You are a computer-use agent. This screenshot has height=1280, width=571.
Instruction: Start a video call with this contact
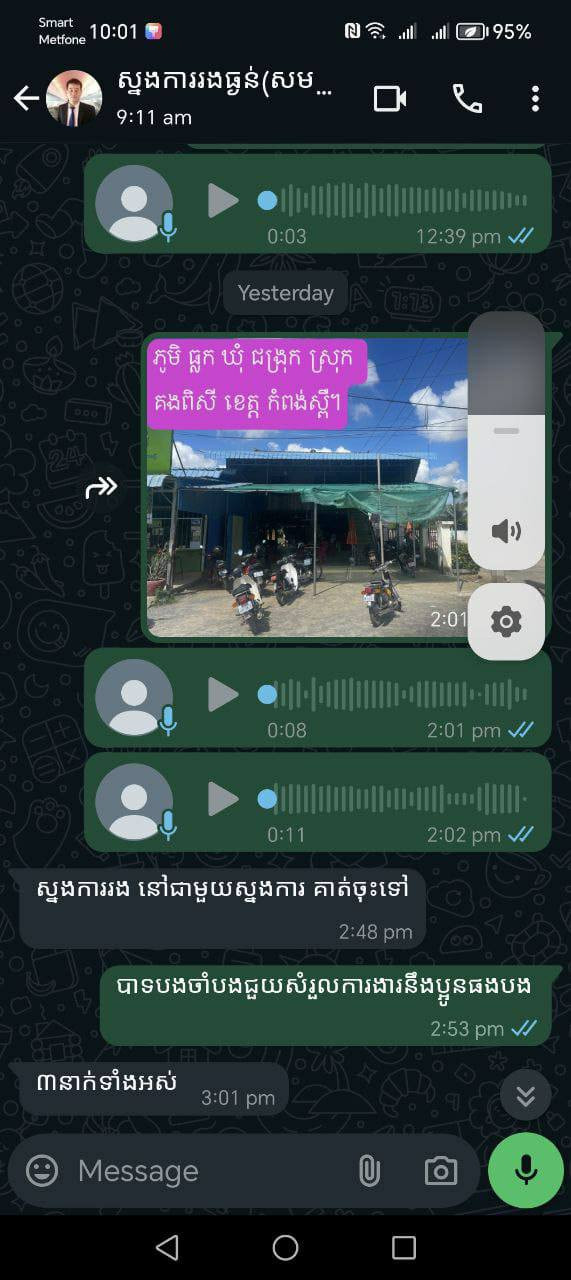pyautogui.click(x=390, y=98)
